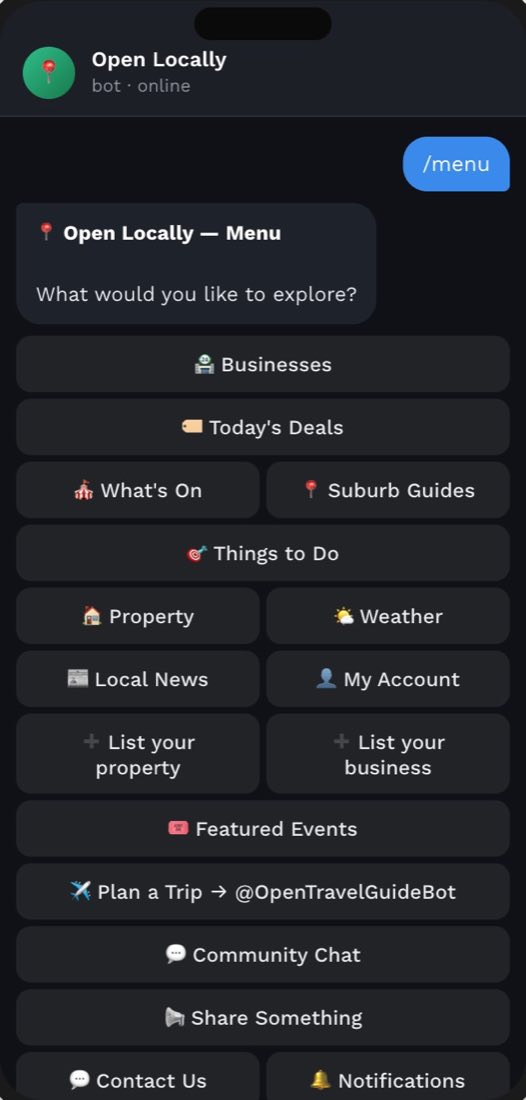View Today's Deals
The height and width of the screenshot is (1100, 526).
[x=263, y=427]
